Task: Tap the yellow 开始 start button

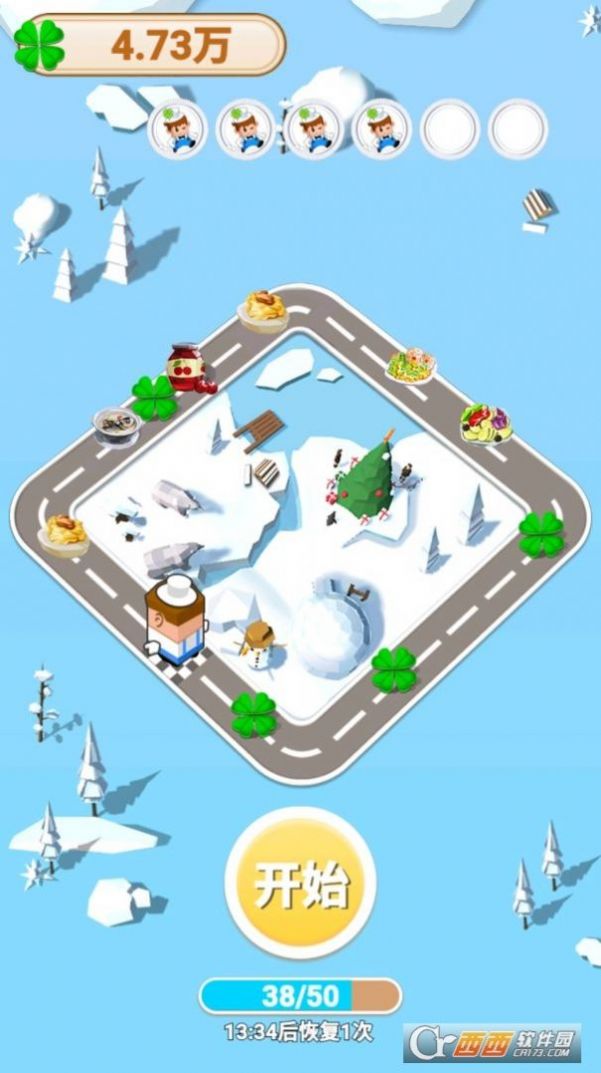Action: pos(300,883)
